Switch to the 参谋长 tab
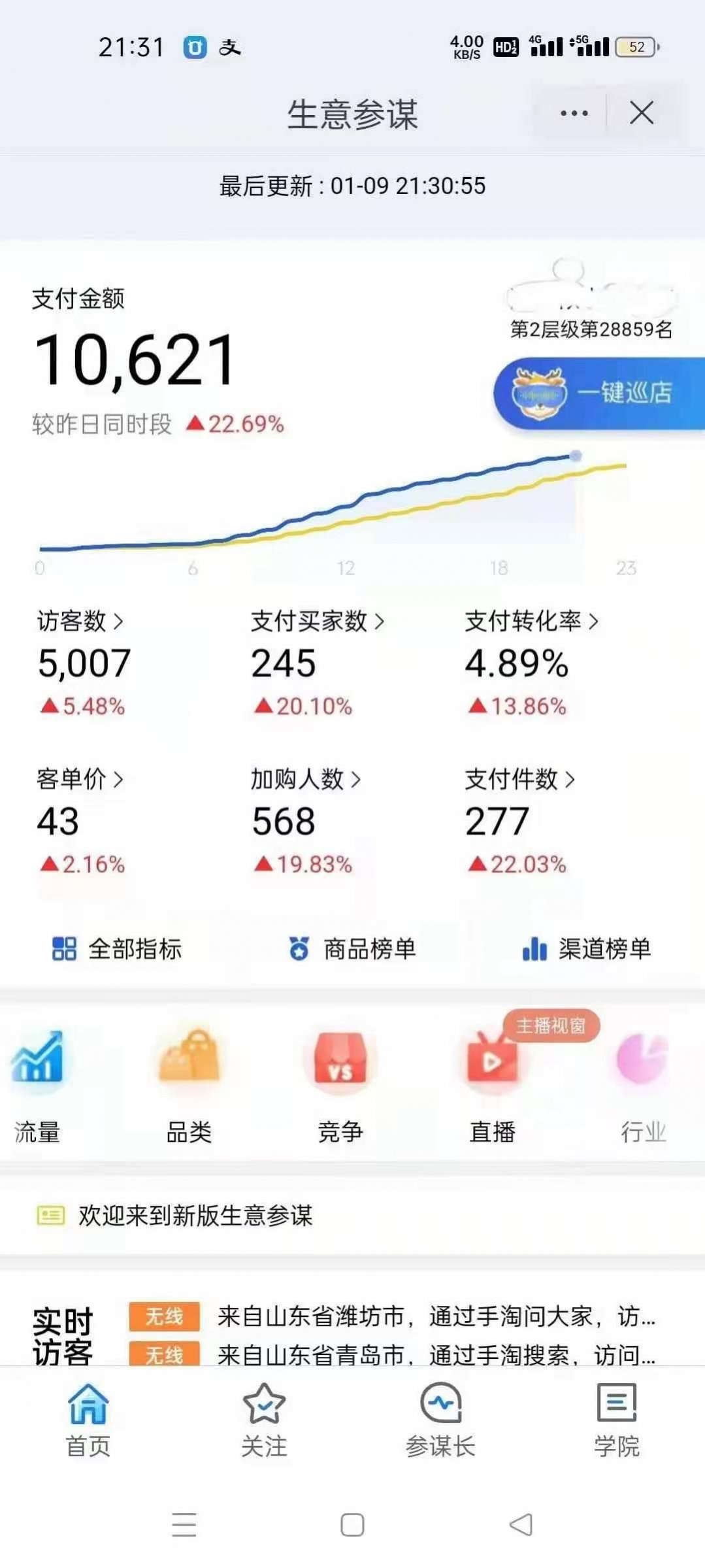 (x=440, y=1421)
